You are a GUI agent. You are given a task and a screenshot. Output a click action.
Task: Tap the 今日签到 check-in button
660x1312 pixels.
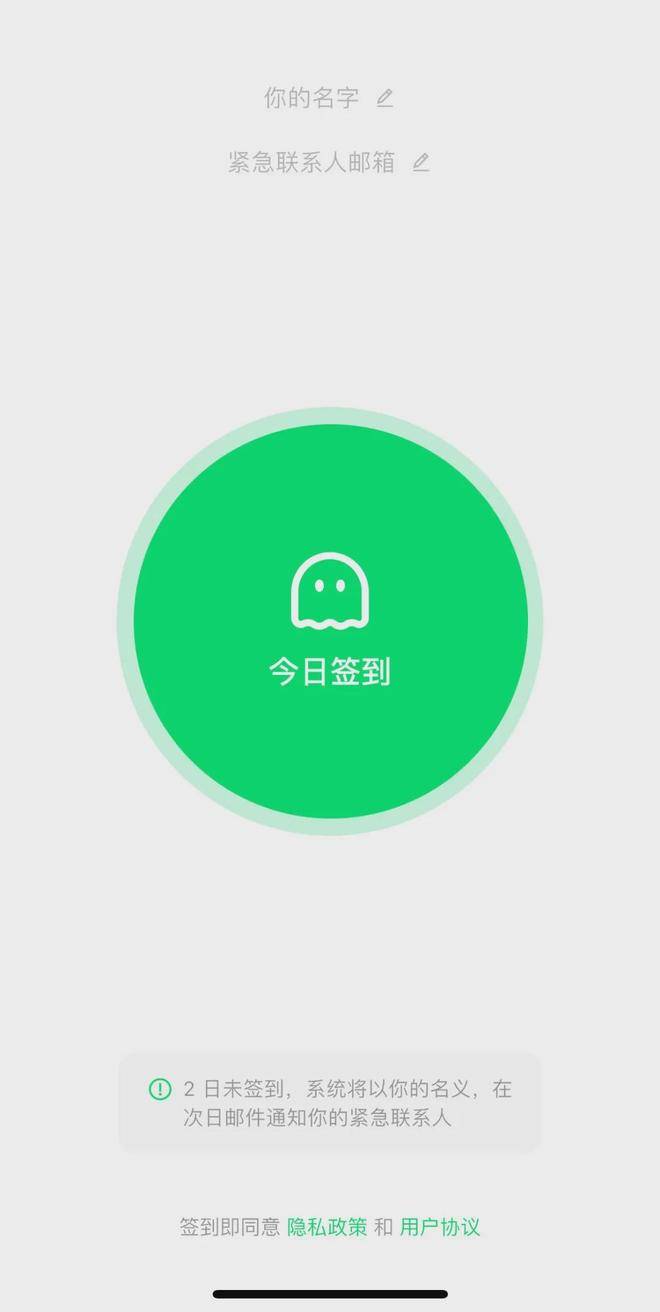330,622
